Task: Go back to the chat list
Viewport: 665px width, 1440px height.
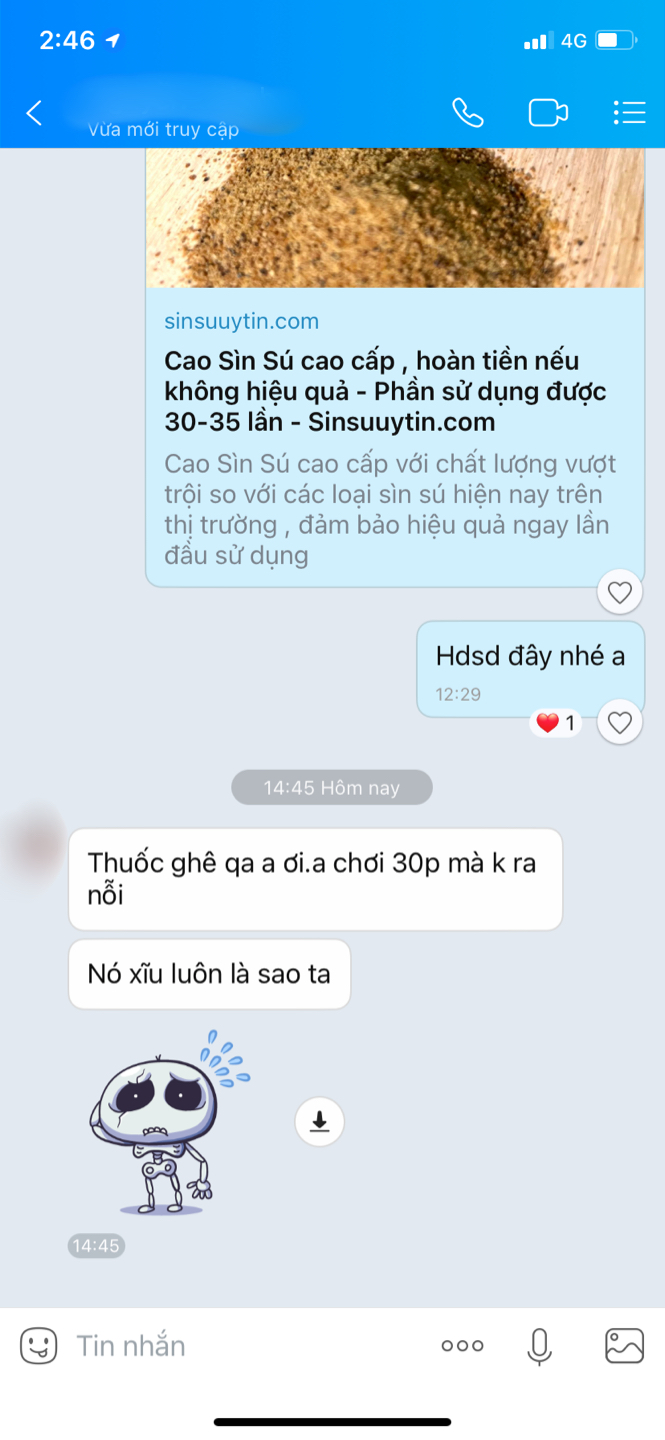Action: [34, 113]
